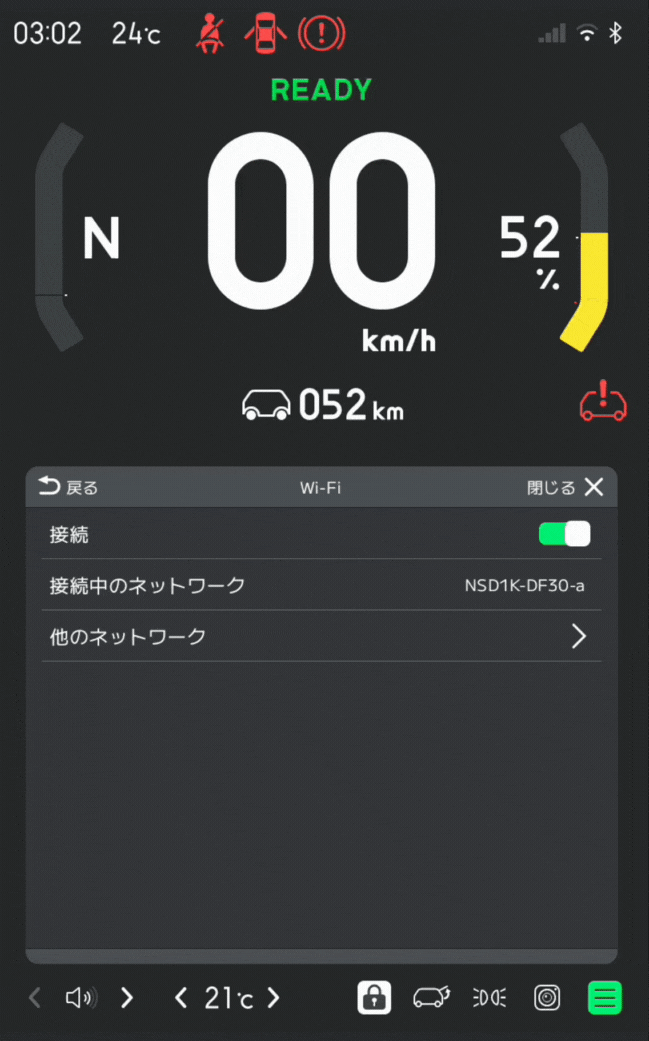
Task: Lower the cabin temperature below 21°C
Action: 180,997
